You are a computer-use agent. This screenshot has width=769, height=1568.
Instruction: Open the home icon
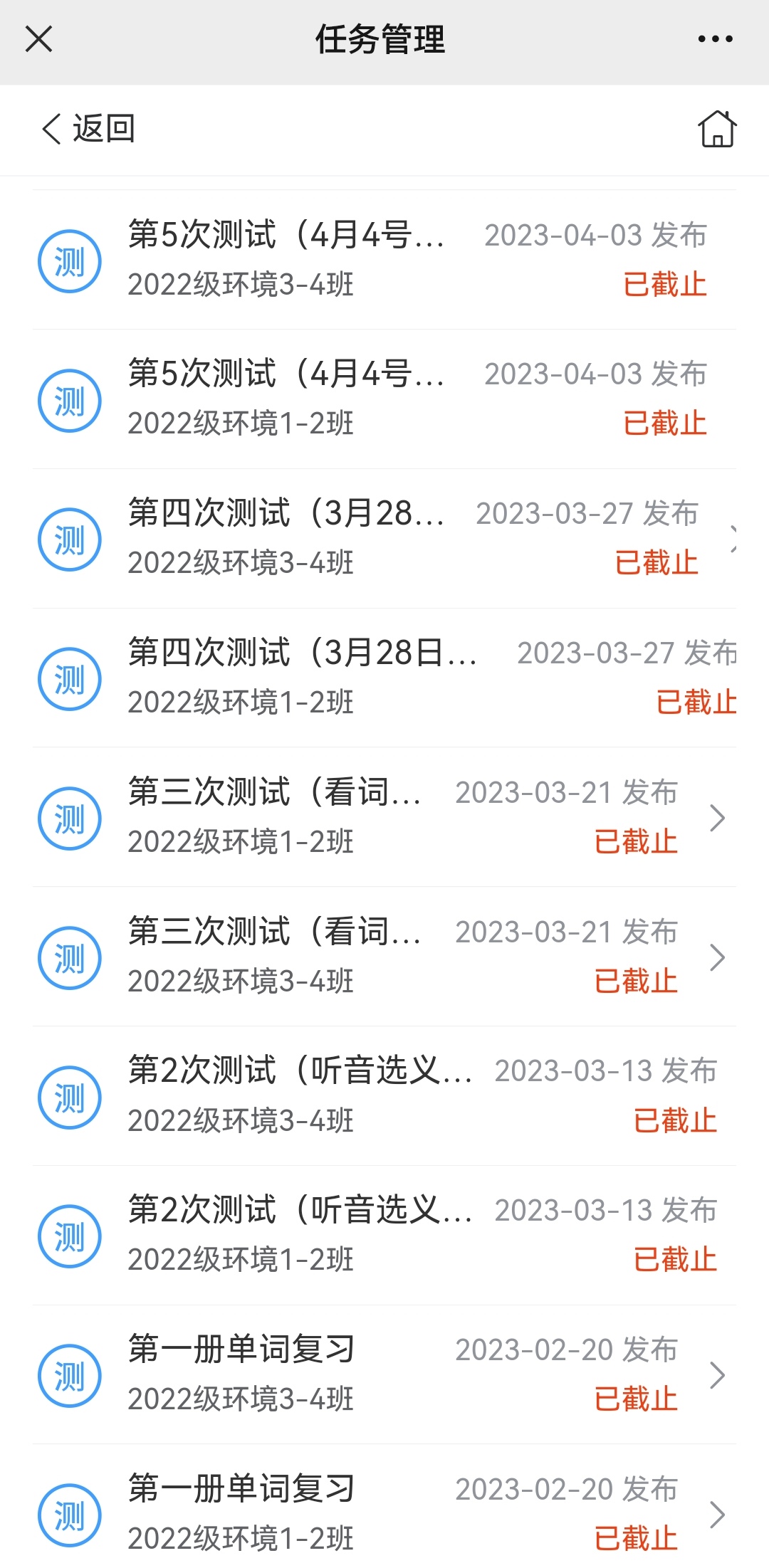pyautogui.click(x=717, y=129)
